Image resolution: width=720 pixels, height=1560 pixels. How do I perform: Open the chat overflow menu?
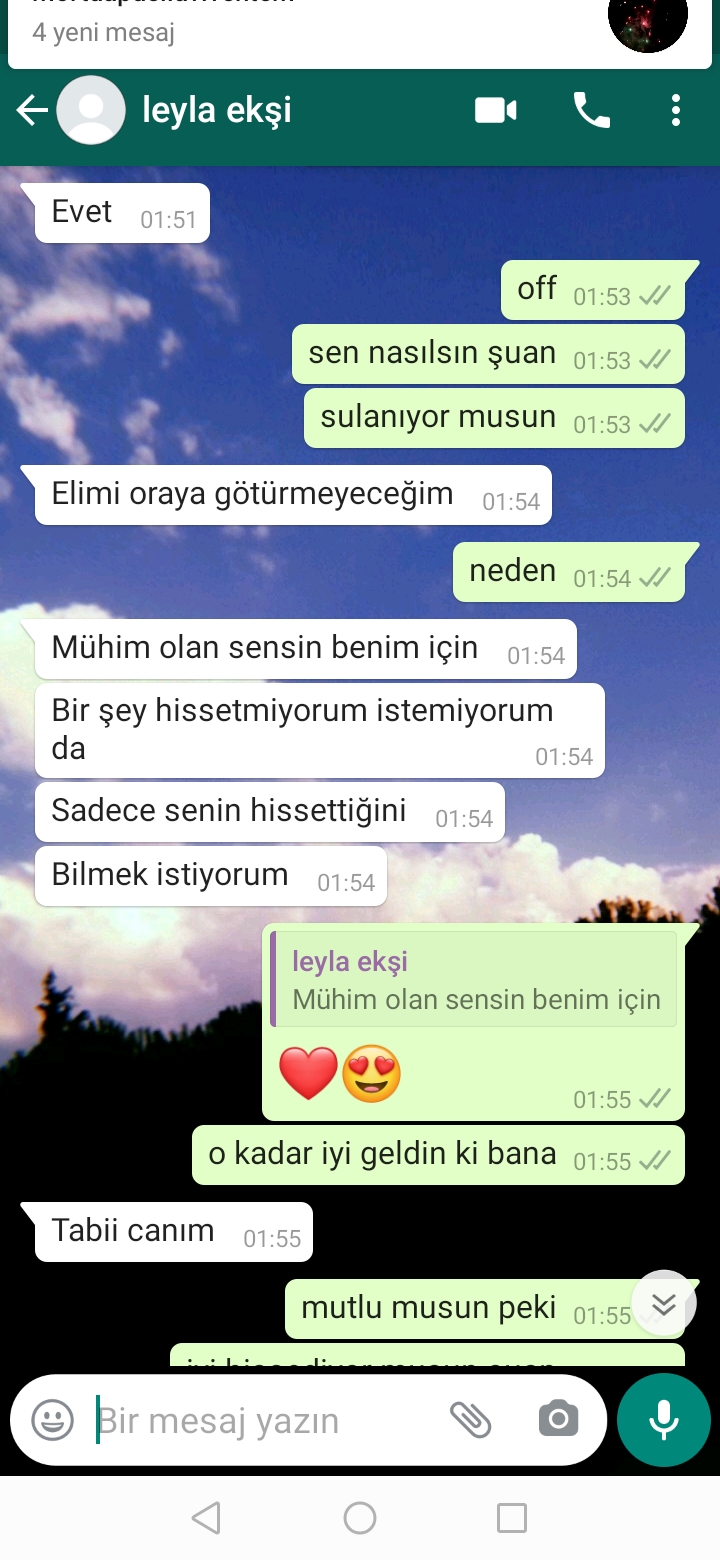[x=676, y=110]
